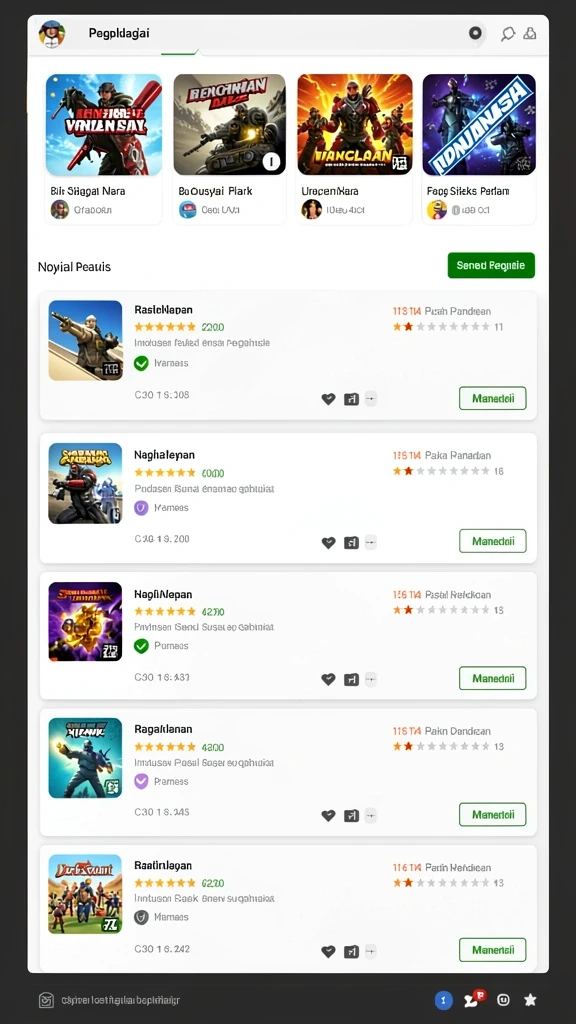This screenshot has height=1024, width=576.
Task: Tap Manedaii on the Naghaleyan card
Action: pos(492,541)
